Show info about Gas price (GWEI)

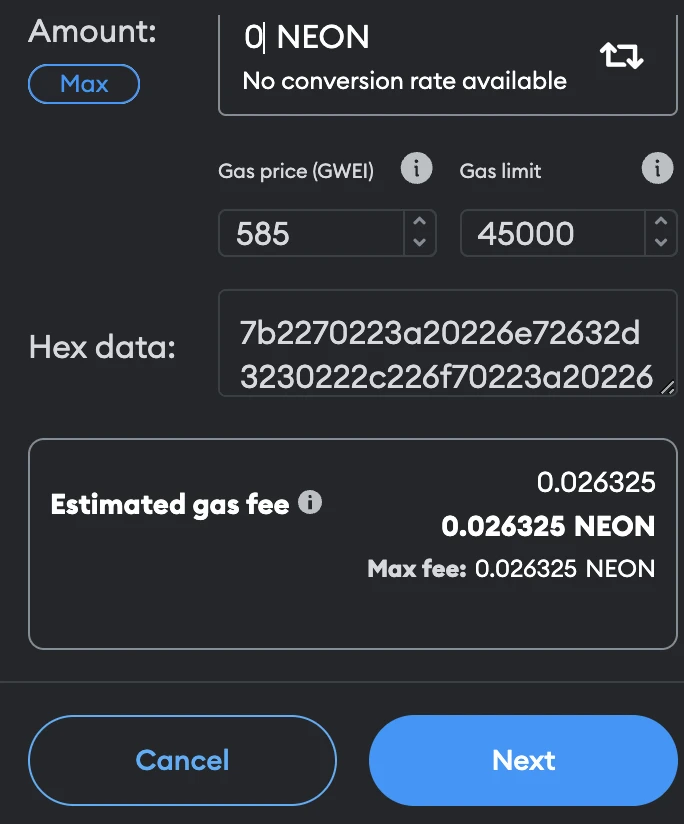(x=416, y=169)
